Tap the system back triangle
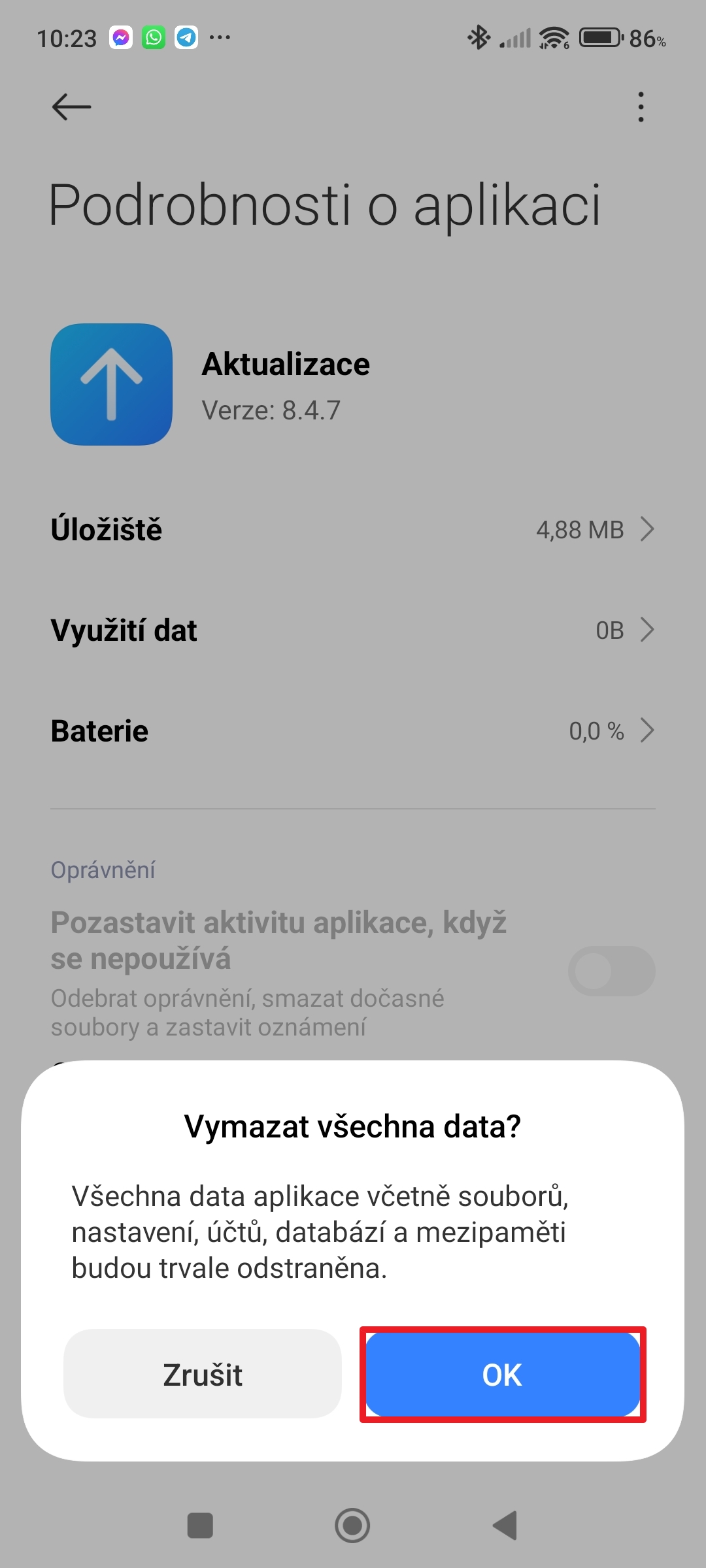 pyautogui.click(x=505, y=1526)
